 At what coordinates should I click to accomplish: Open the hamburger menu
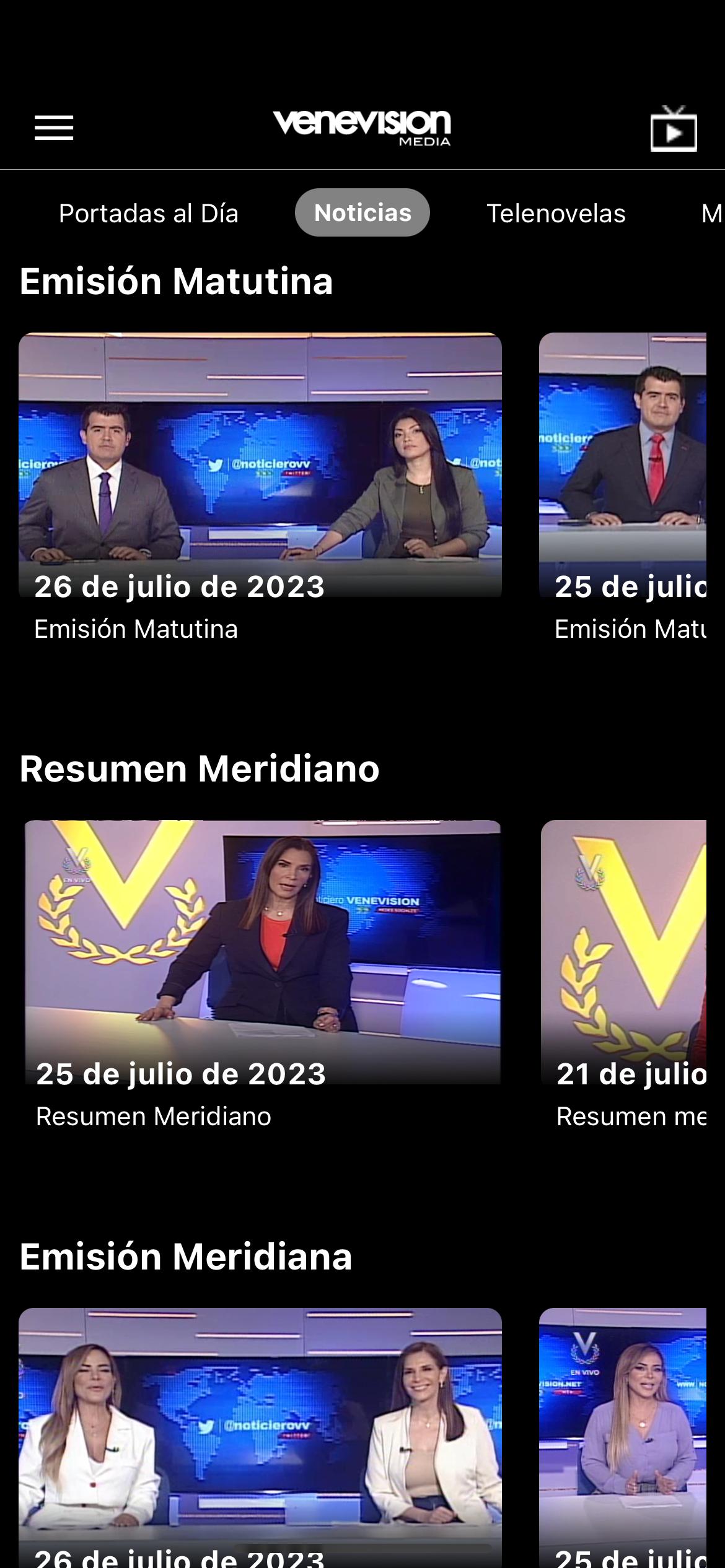(x=54, y=128)
